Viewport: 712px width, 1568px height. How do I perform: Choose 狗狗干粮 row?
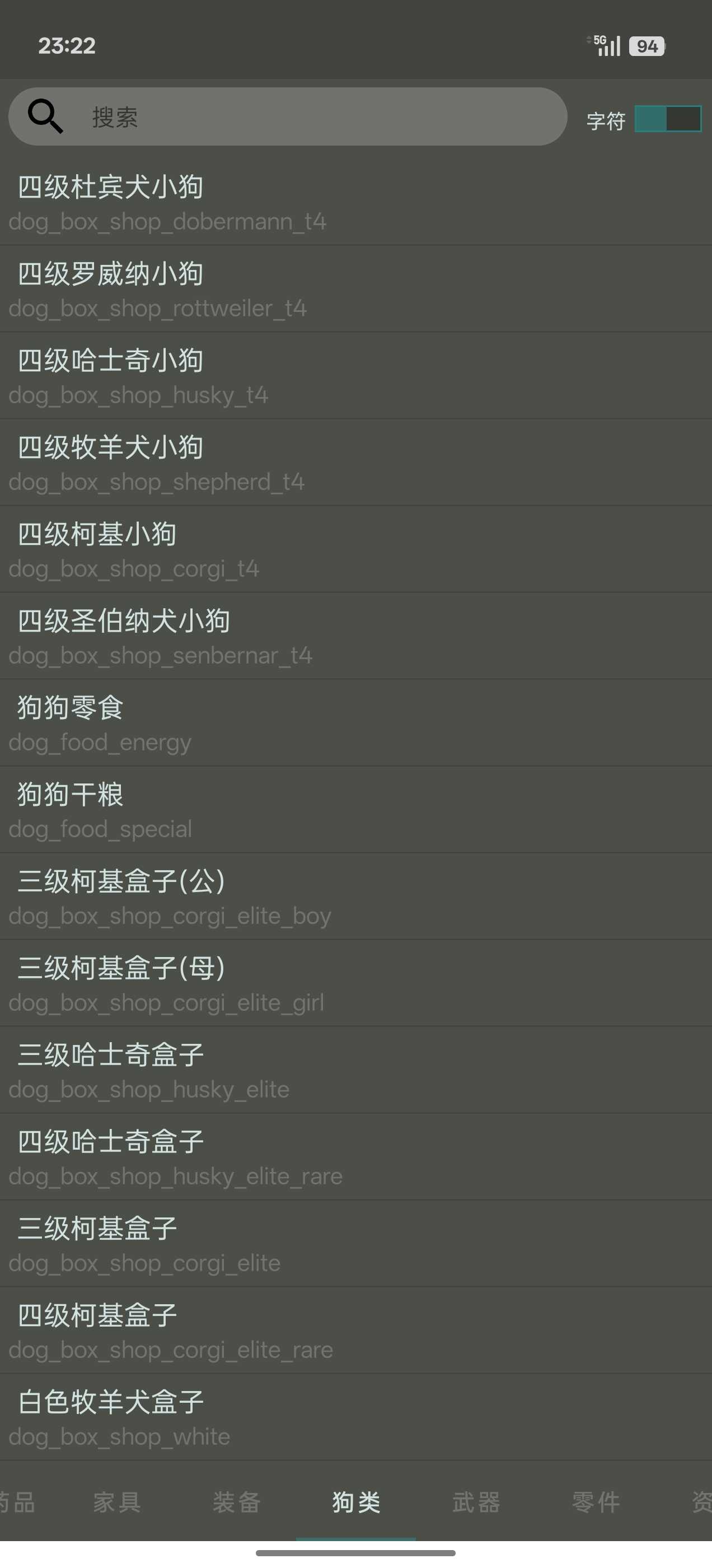(356, 810)
